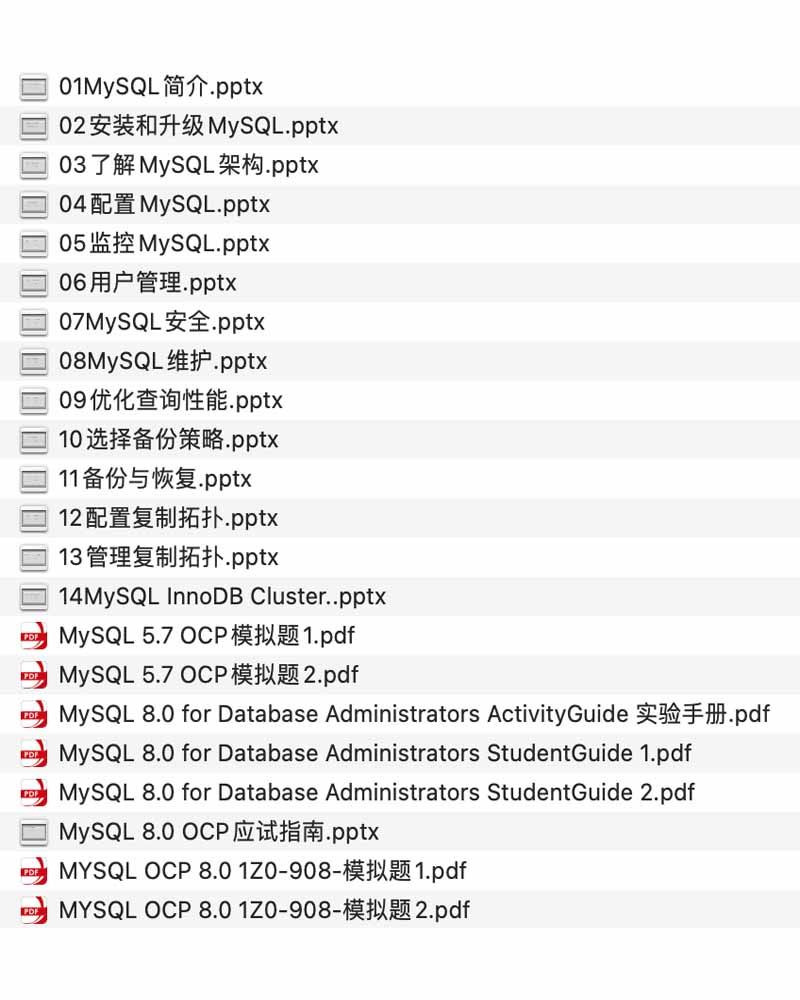The width and height of the screenshot is (800, 1000).
Task: Select the 04配置MySQL.pptx entry
Action: 160,204
